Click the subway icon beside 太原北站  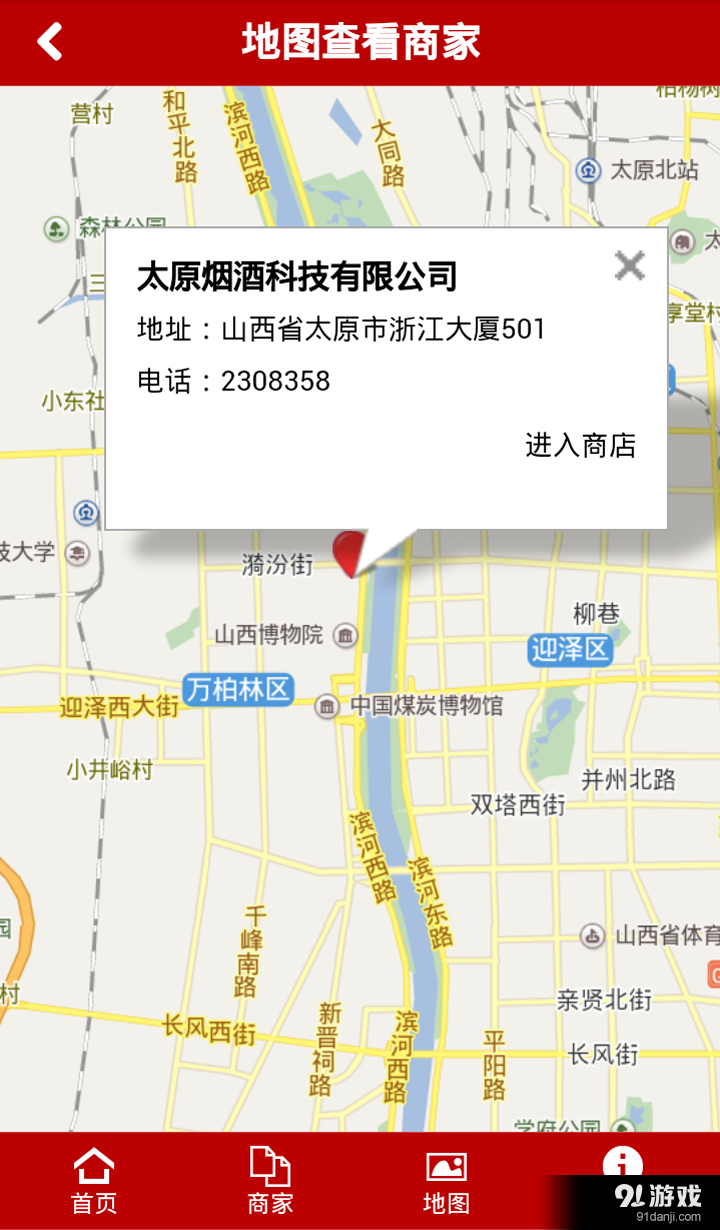pos(586,170)
